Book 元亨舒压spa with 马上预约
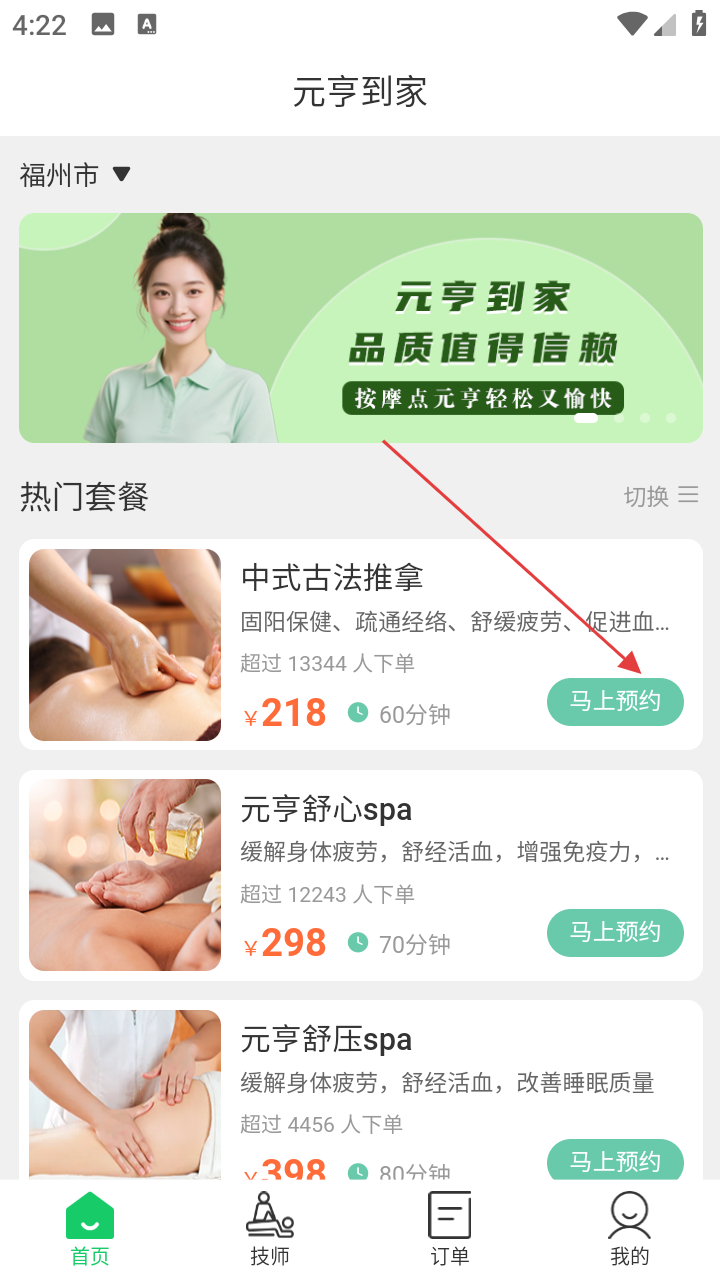The width and height of the screenshot is (720, 1280). 615,1161
